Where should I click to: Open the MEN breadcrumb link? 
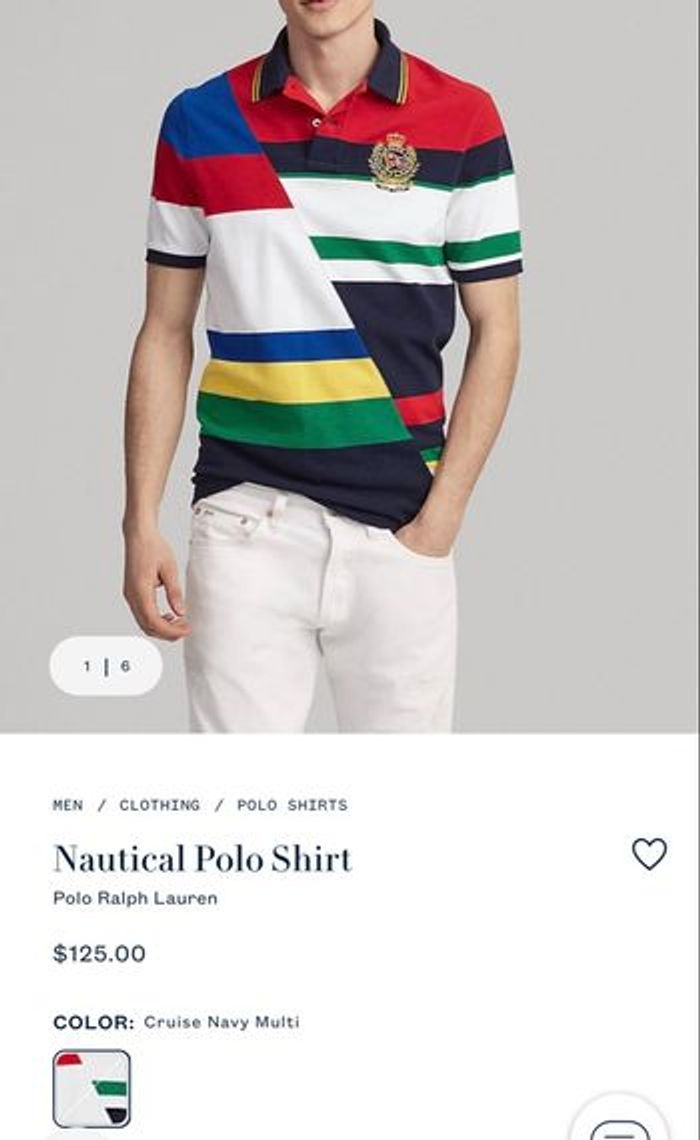[68, 805]
